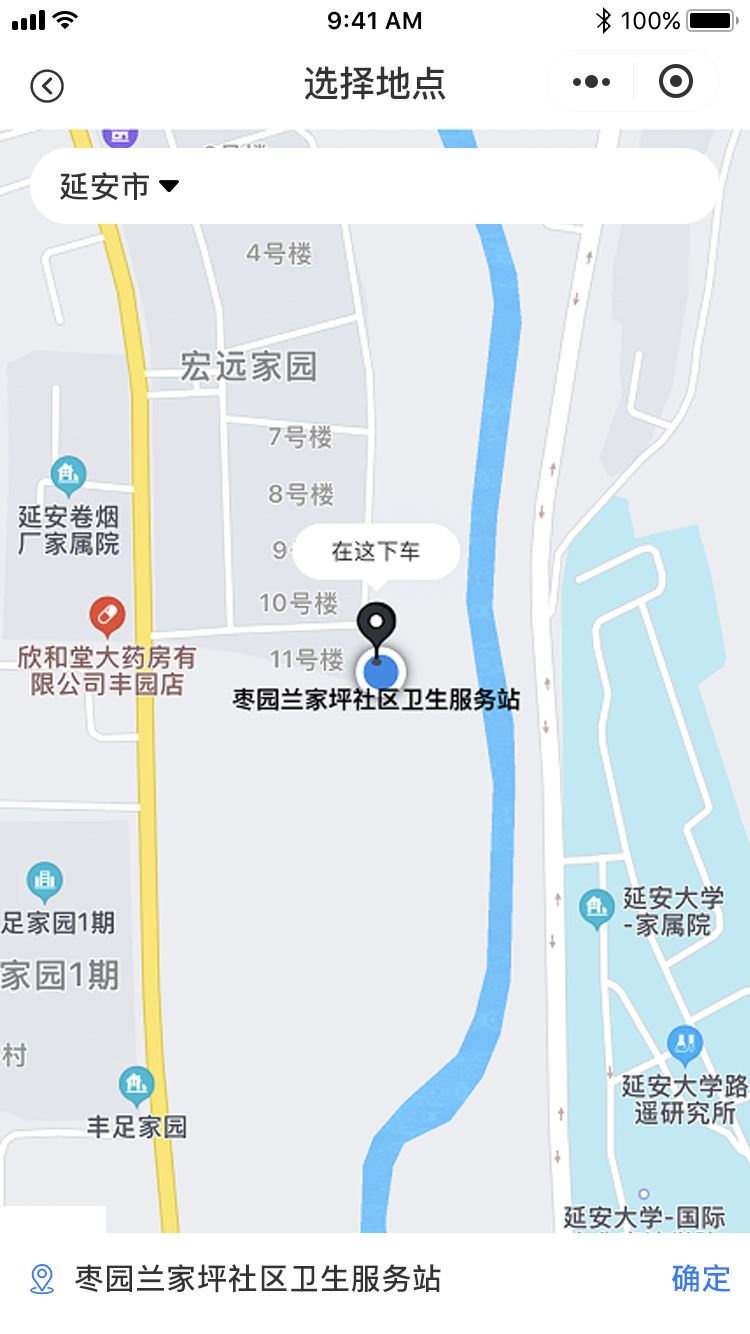Viewport: 750px width, 1334px height.
Task: Go back using the top-left arrow
Action: pyautogui.click(x=47, y=86)
